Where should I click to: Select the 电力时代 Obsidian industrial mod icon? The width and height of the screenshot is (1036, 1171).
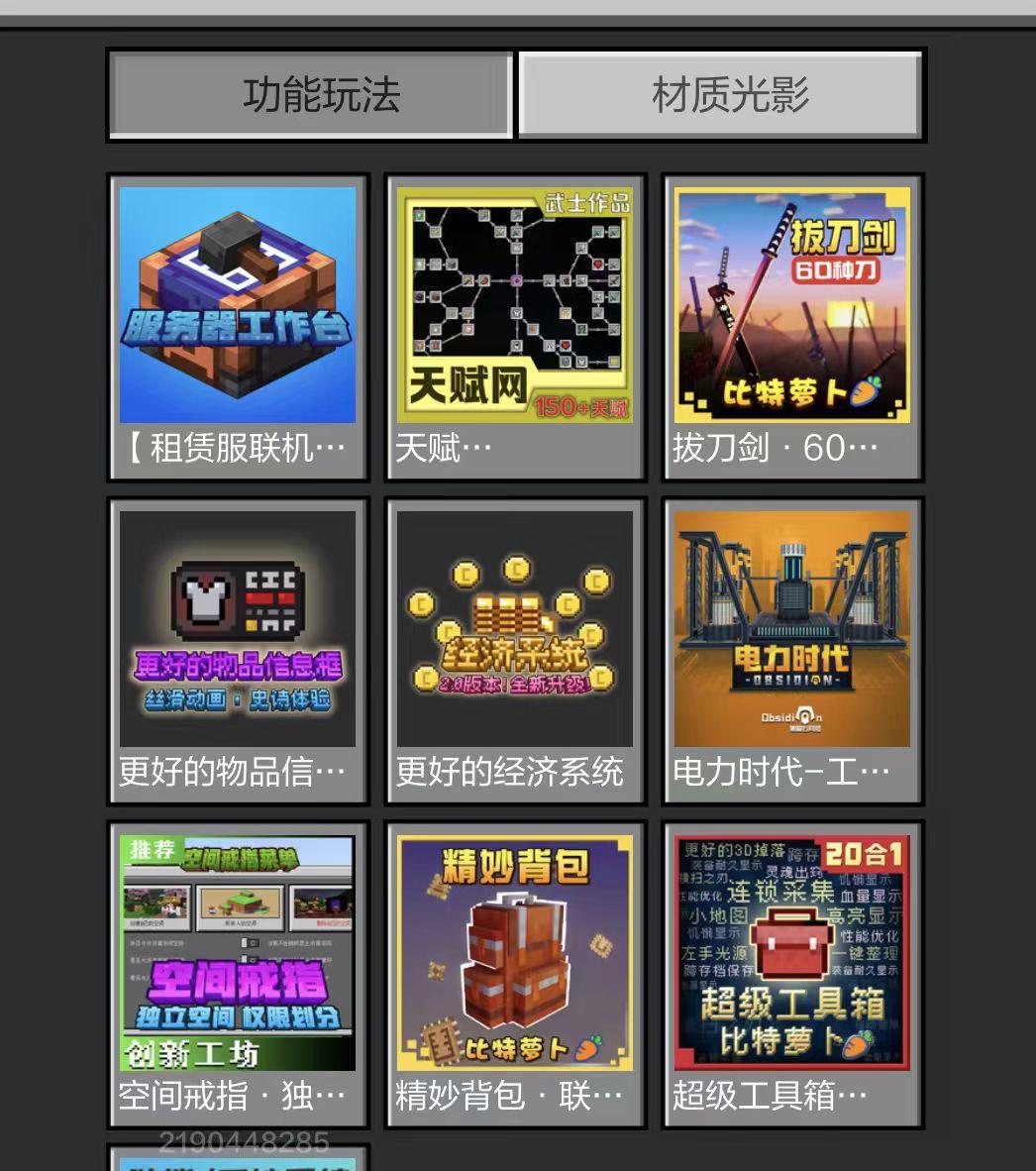(x=792, y=624)
